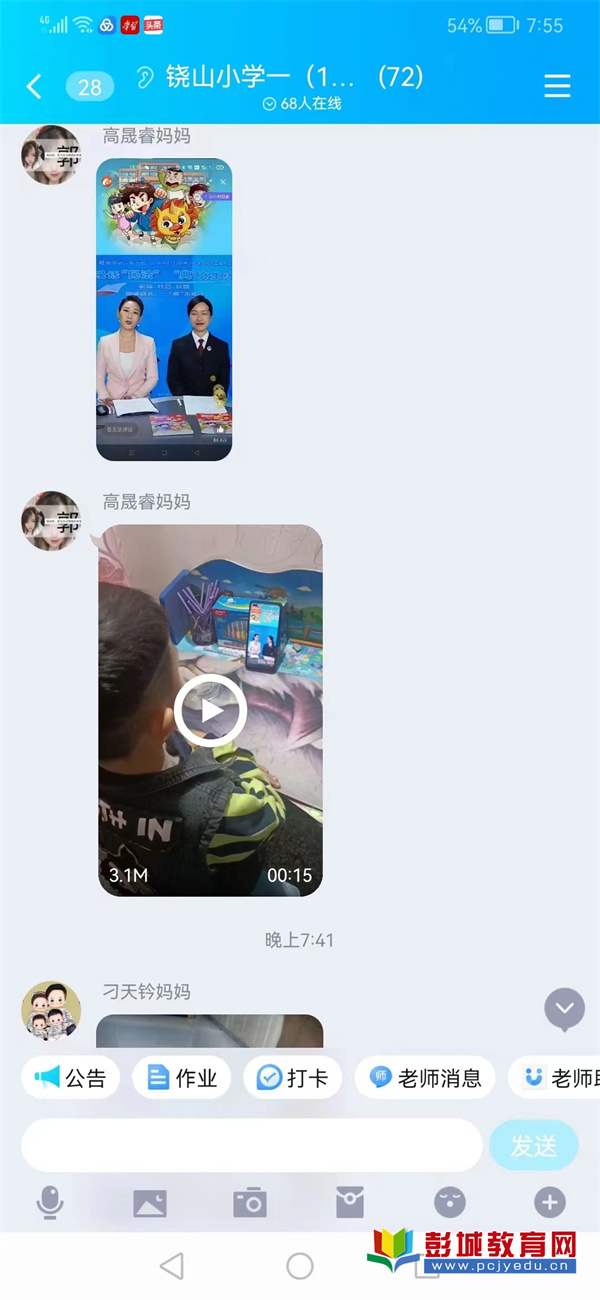Jump to latest messages with down arrow
This screenshot has width=600, height=1300.
[x=564, y=1008]
